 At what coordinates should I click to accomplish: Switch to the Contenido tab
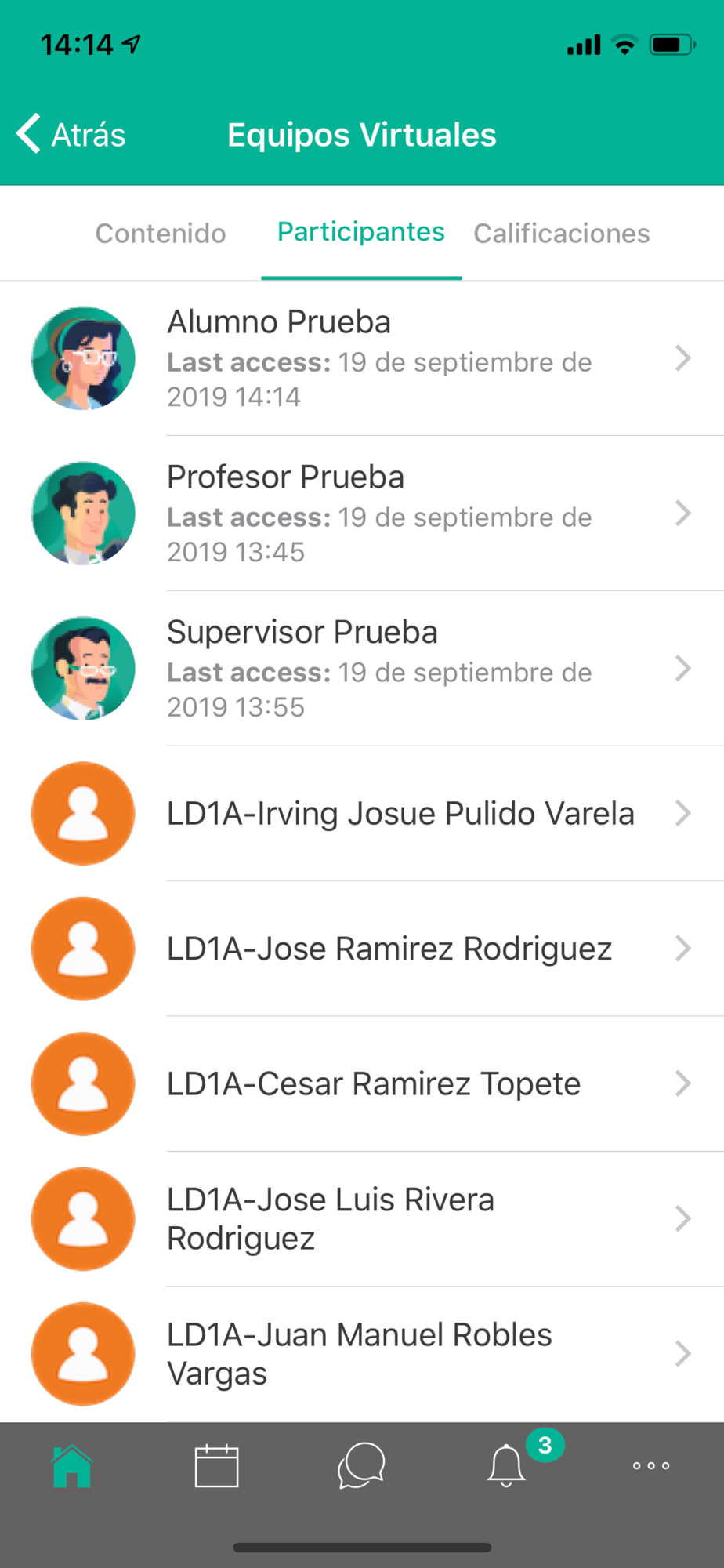161,234
